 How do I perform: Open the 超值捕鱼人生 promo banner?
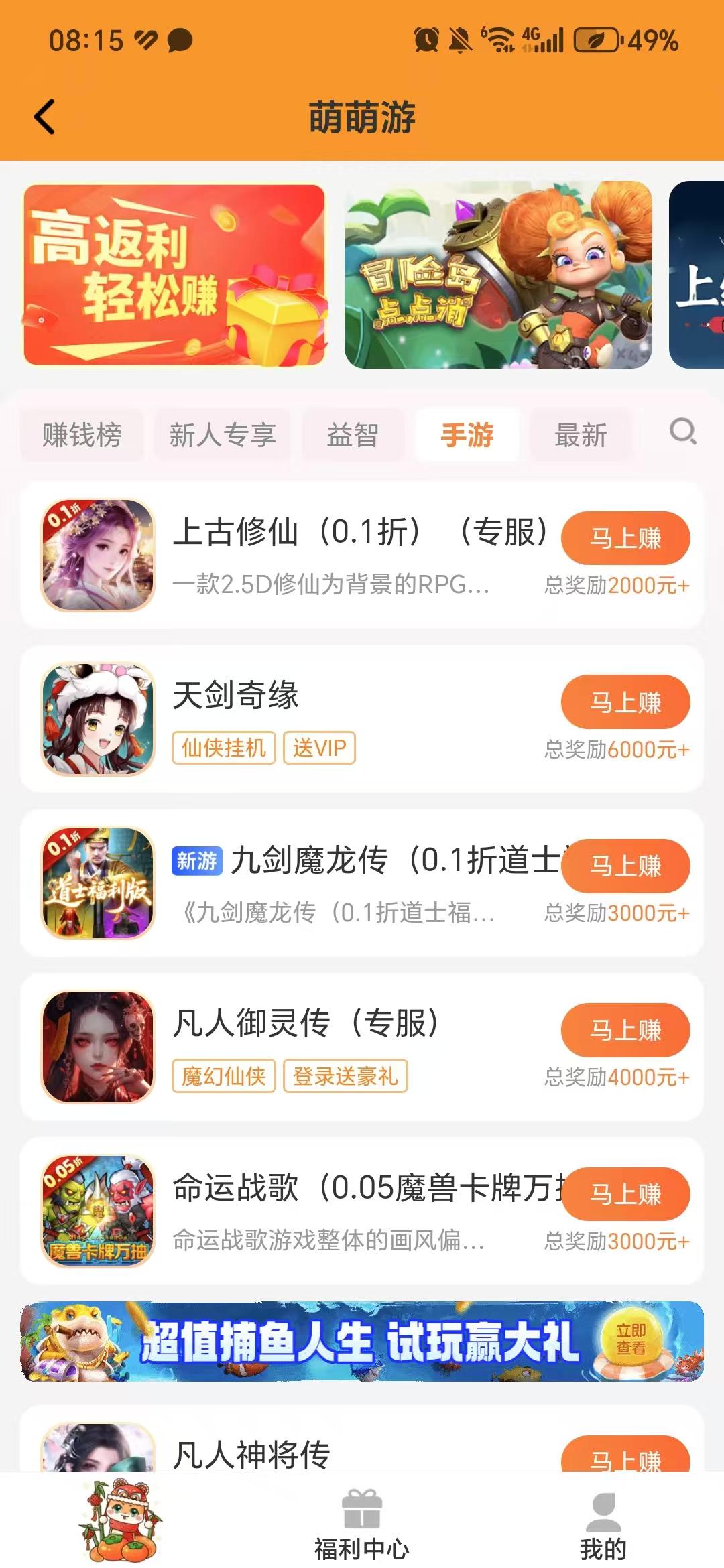(x=362, y=1342)
